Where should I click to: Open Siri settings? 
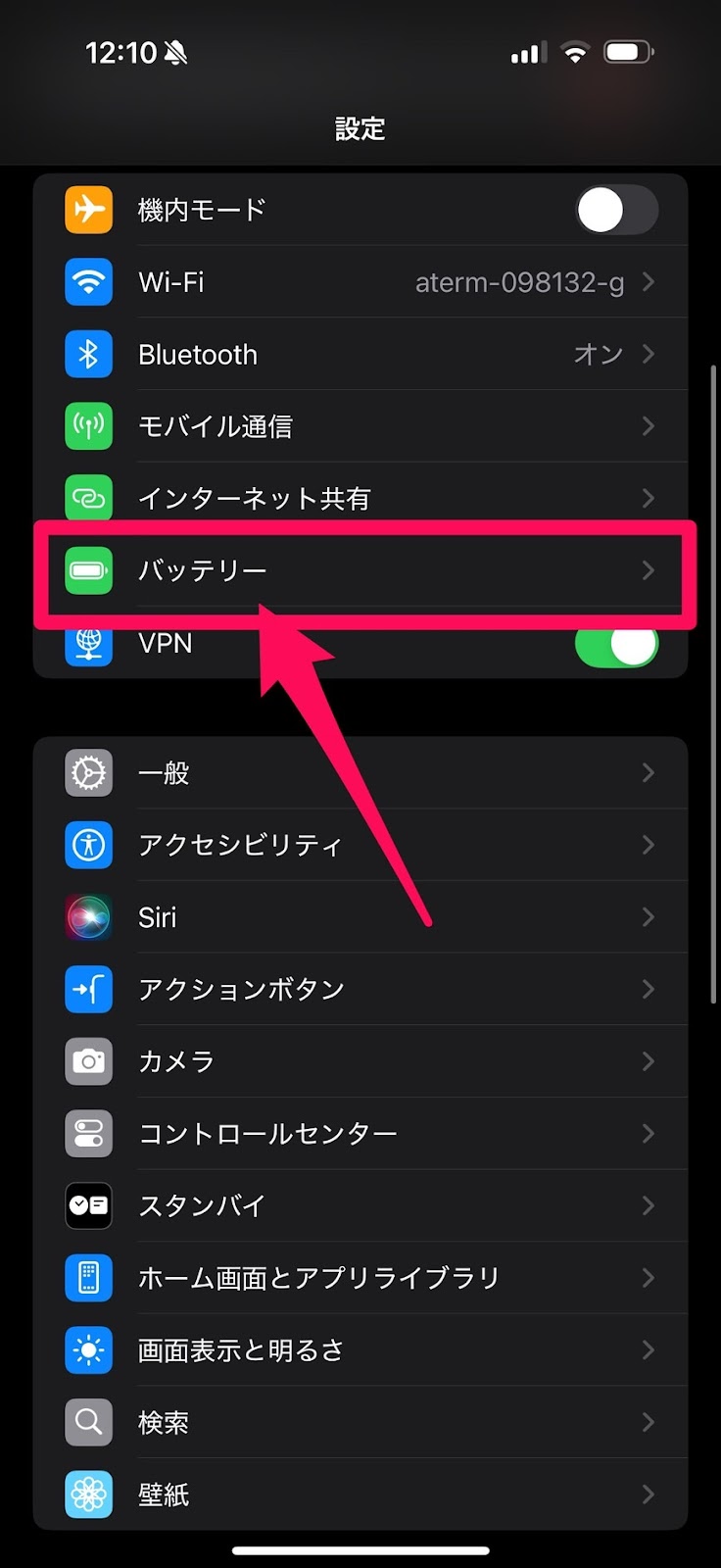360,917
